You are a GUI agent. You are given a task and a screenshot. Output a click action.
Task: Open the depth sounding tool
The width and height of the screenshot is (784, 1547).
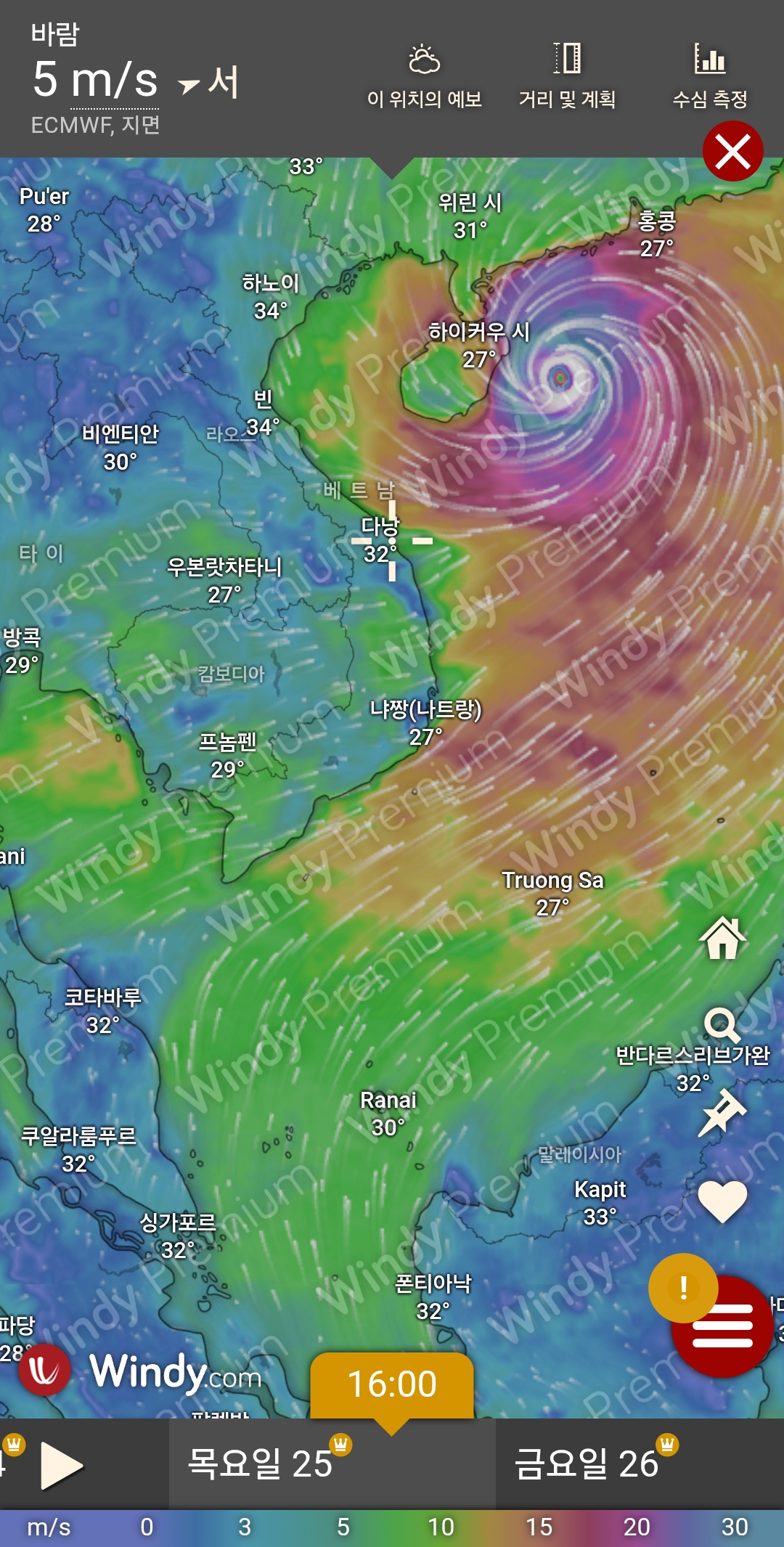pyautogui.click(x=709, y=76)
